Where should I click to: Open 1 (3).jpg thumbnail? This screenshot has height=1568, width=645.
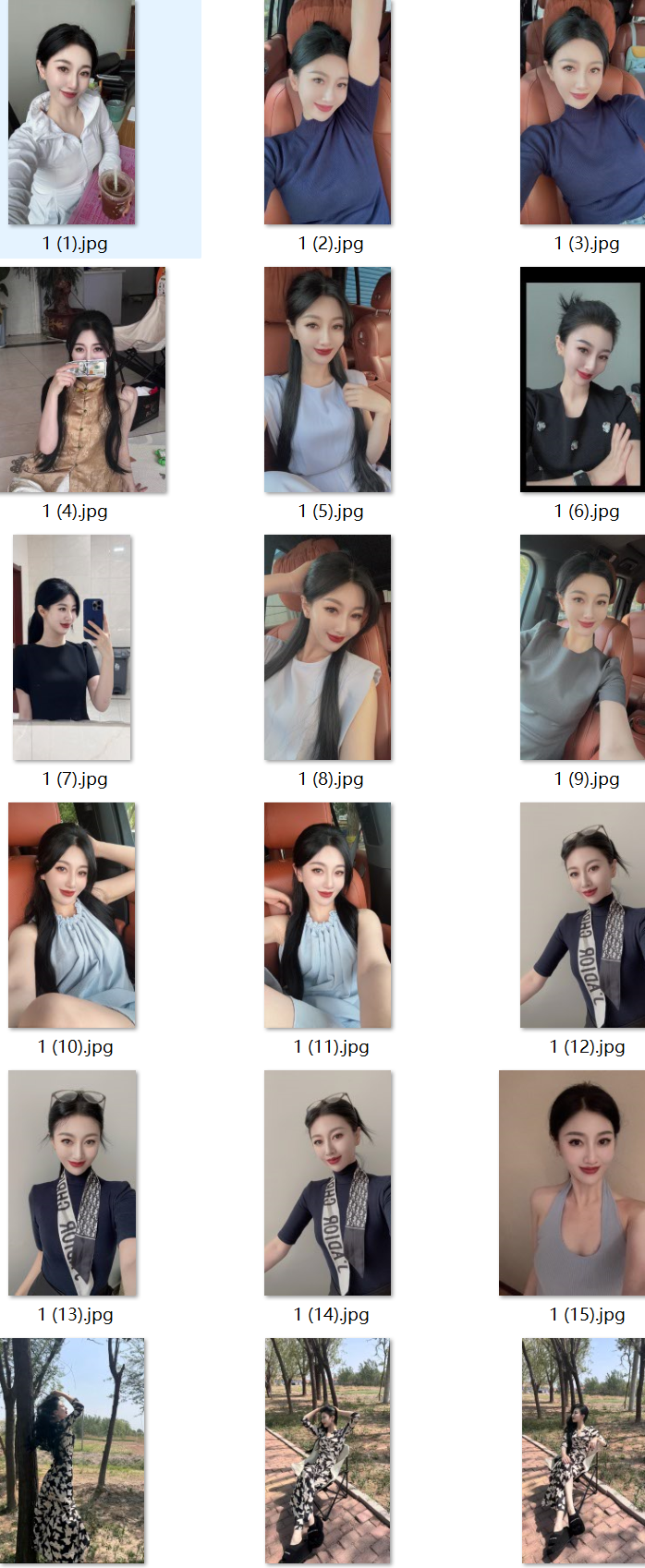pyautogui.click(x=583, y=113)
